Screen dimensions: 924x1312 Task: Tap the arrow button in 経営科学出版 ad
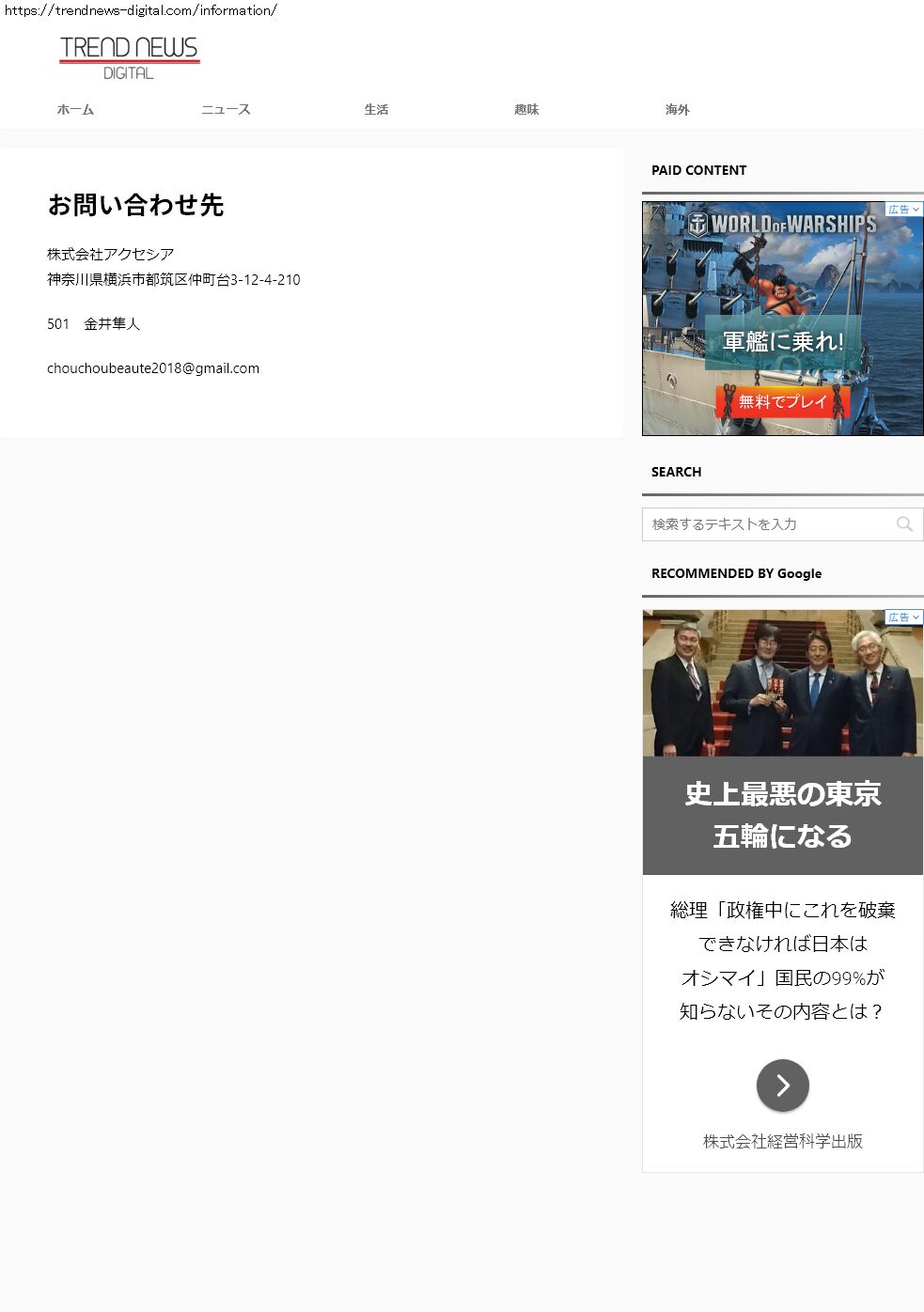point(782,1086)
